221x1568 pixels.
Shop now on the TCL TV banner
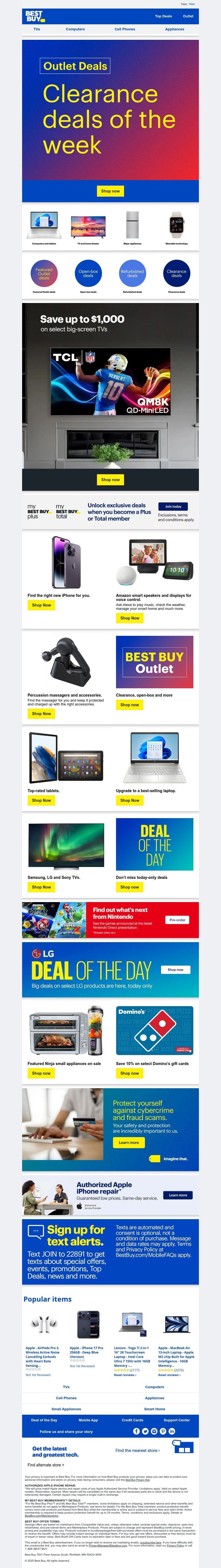click(110, 480)
